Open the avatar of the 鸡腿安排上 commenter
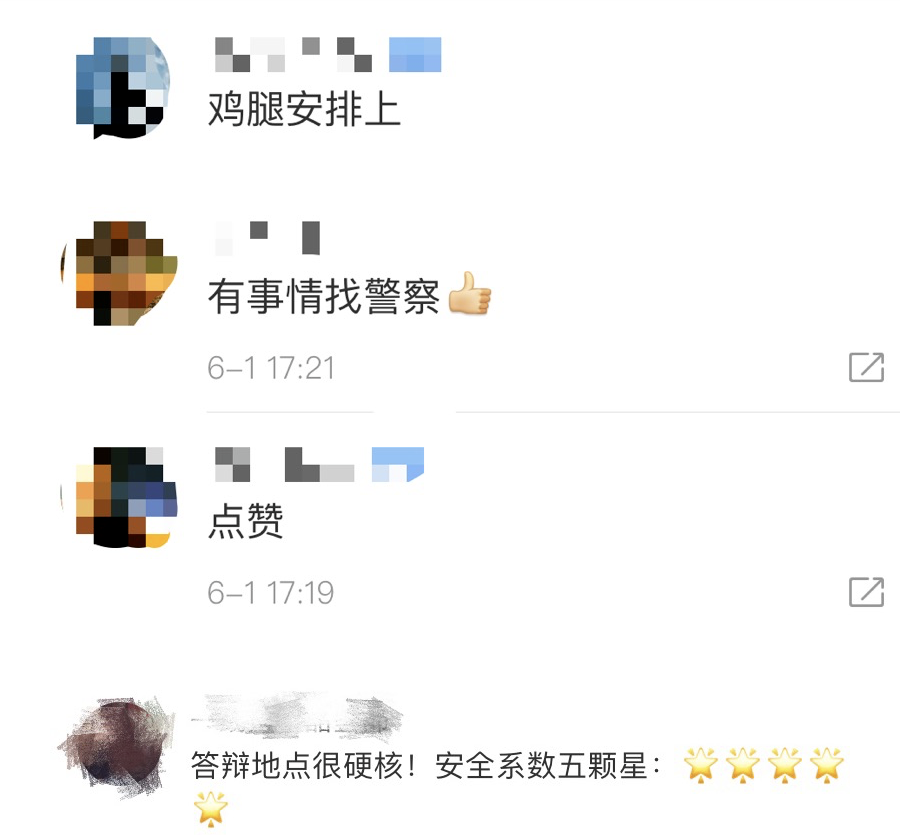The height and width of the screenshot is (835, 900). (x=124, y=87)
